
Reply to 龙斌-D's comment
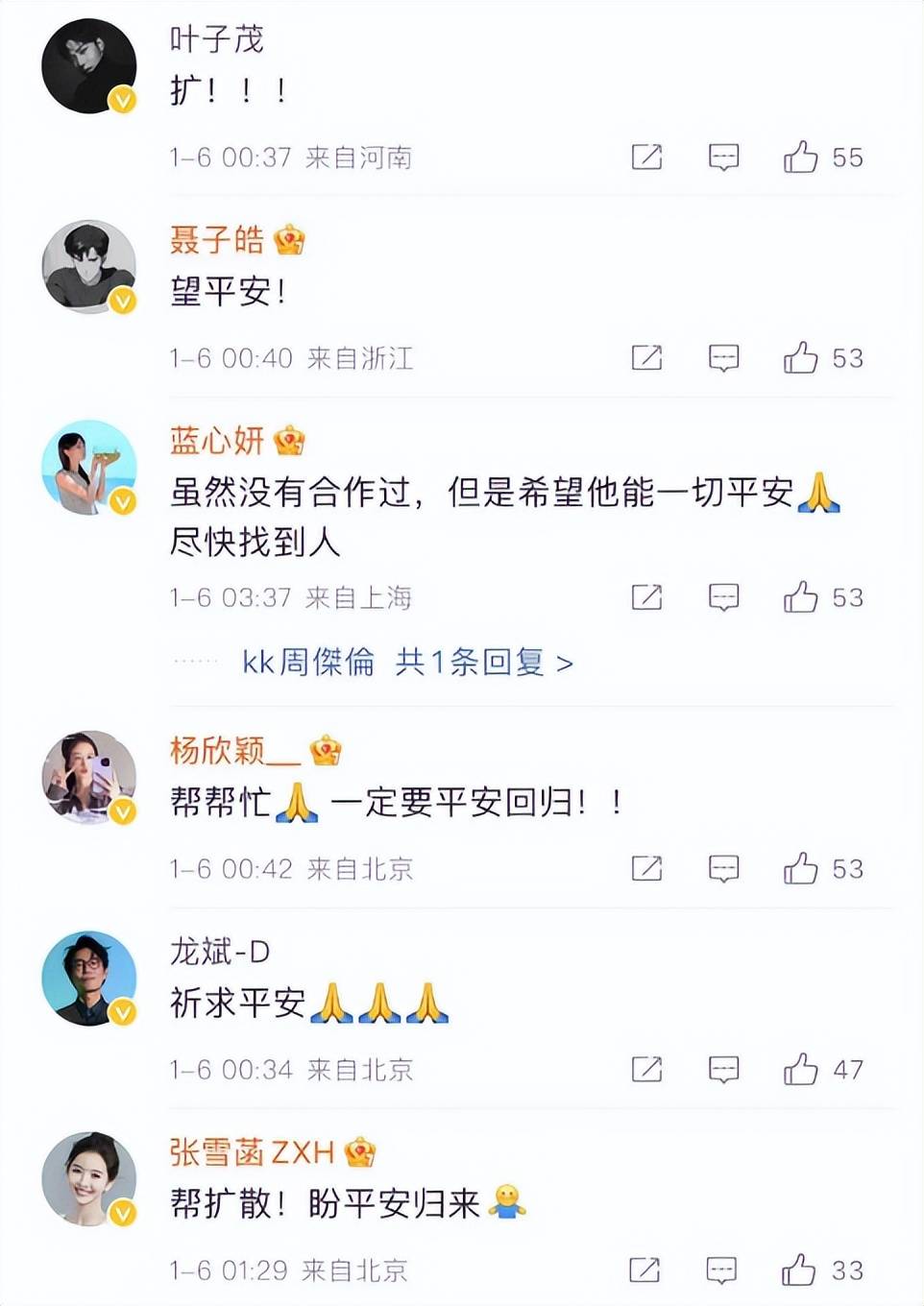(723, 1070)
